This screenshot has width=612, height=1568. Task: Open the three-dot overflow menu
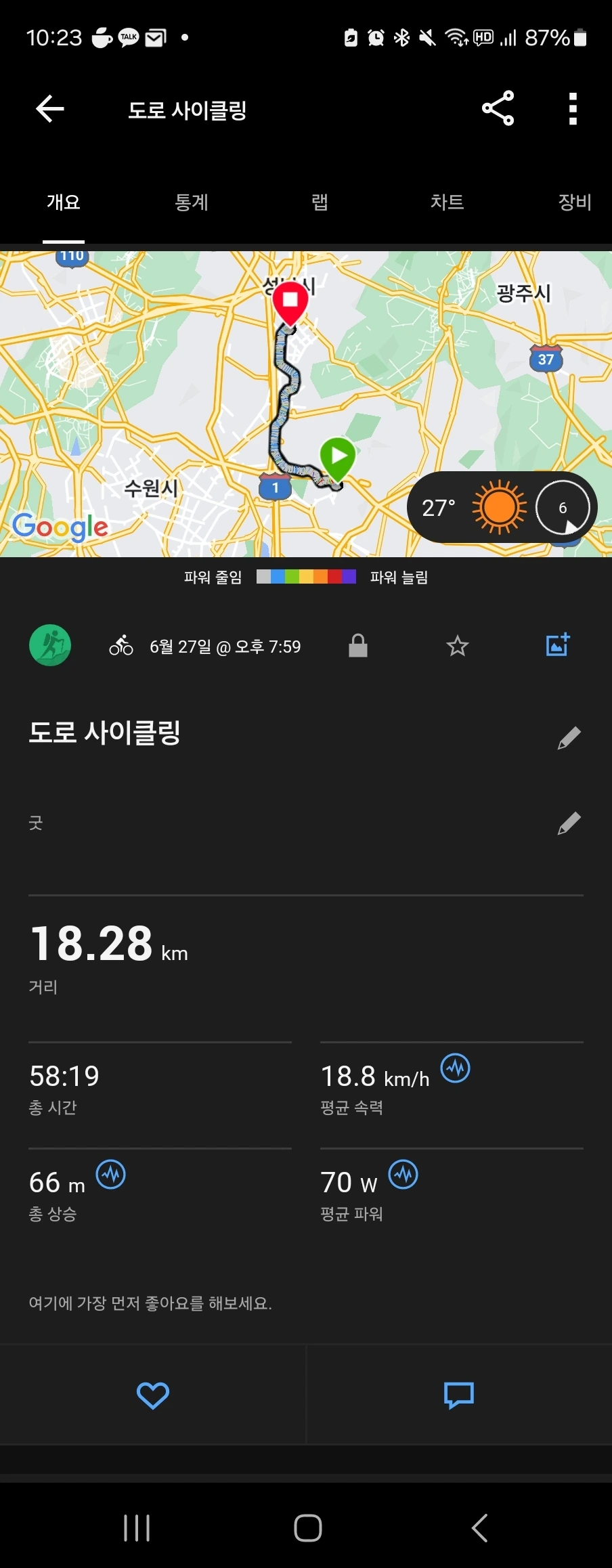pos(573,108)
